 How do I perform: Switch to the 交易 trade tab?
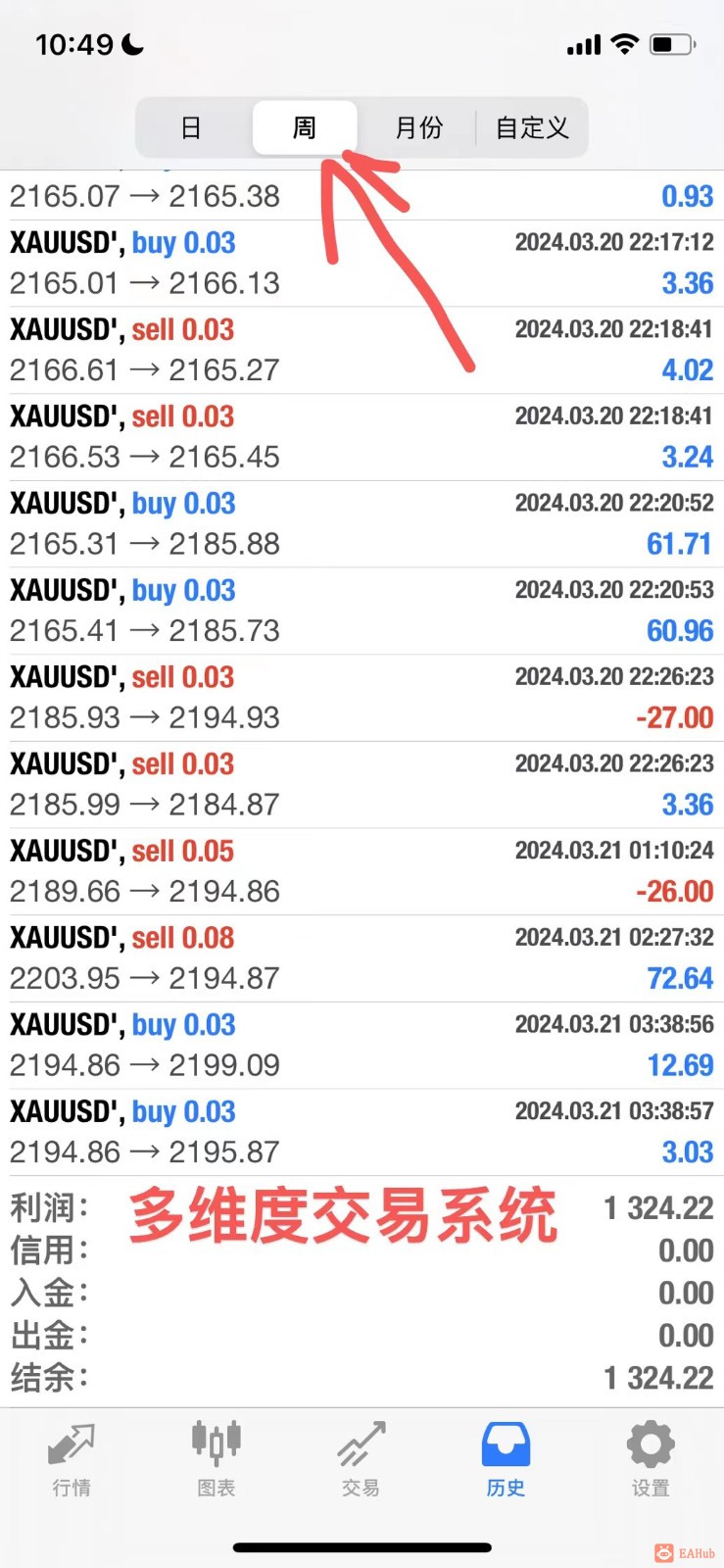(x=361, y=1458)
